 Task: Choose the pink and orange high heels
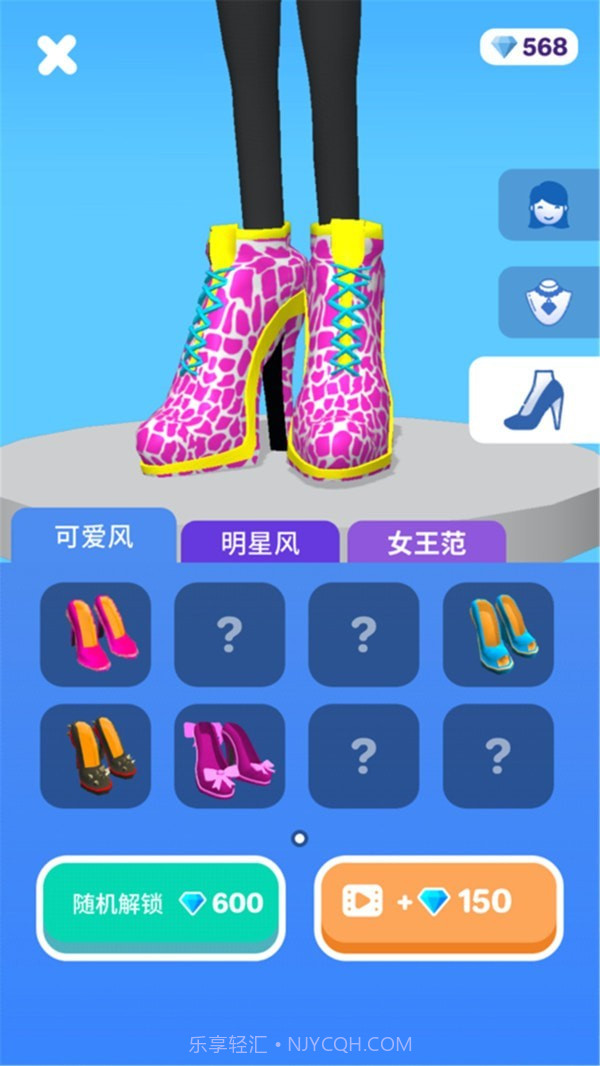(95, 634)
